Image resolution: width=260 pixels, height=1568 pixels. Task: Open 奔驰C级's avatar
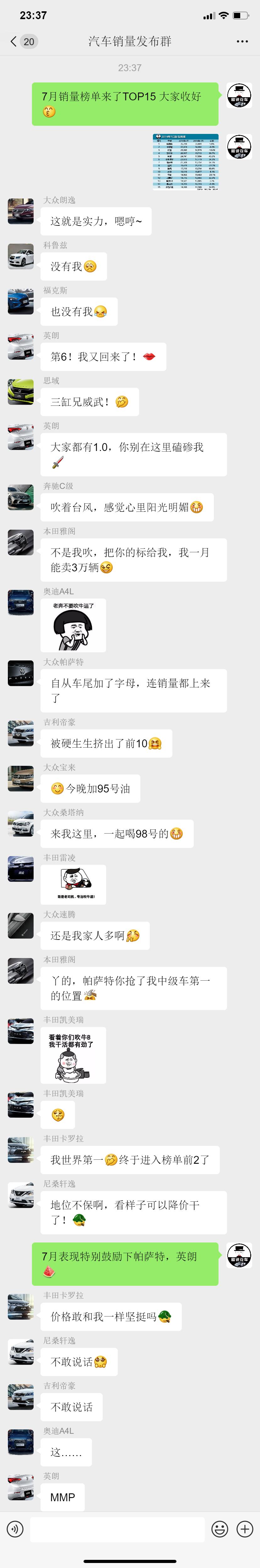coord(21,497)
